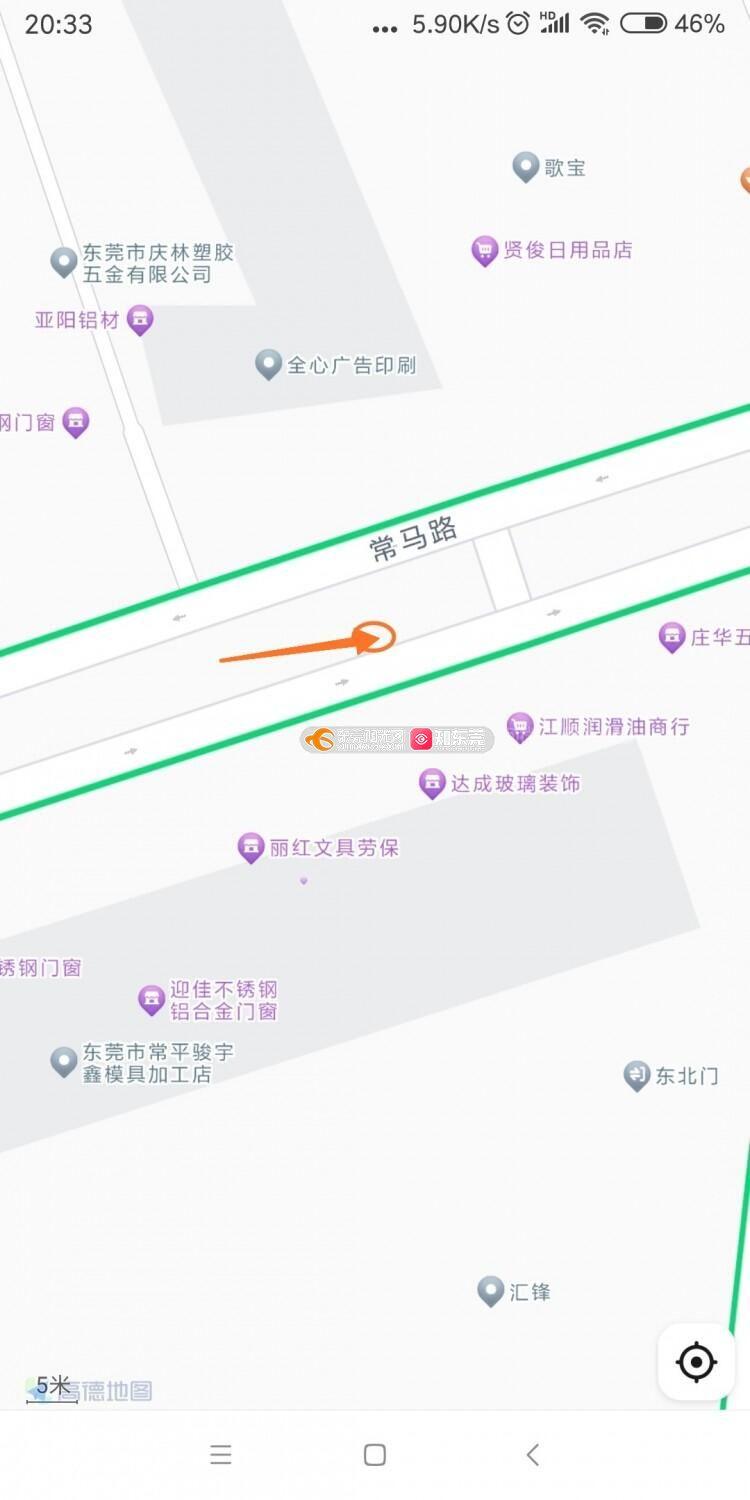The height and width of the screenshot is (1500, 750).
Task: Tap the 东莞市庆林塑胶五金有限公司 place marker
Action: click(x=64, y=262)
